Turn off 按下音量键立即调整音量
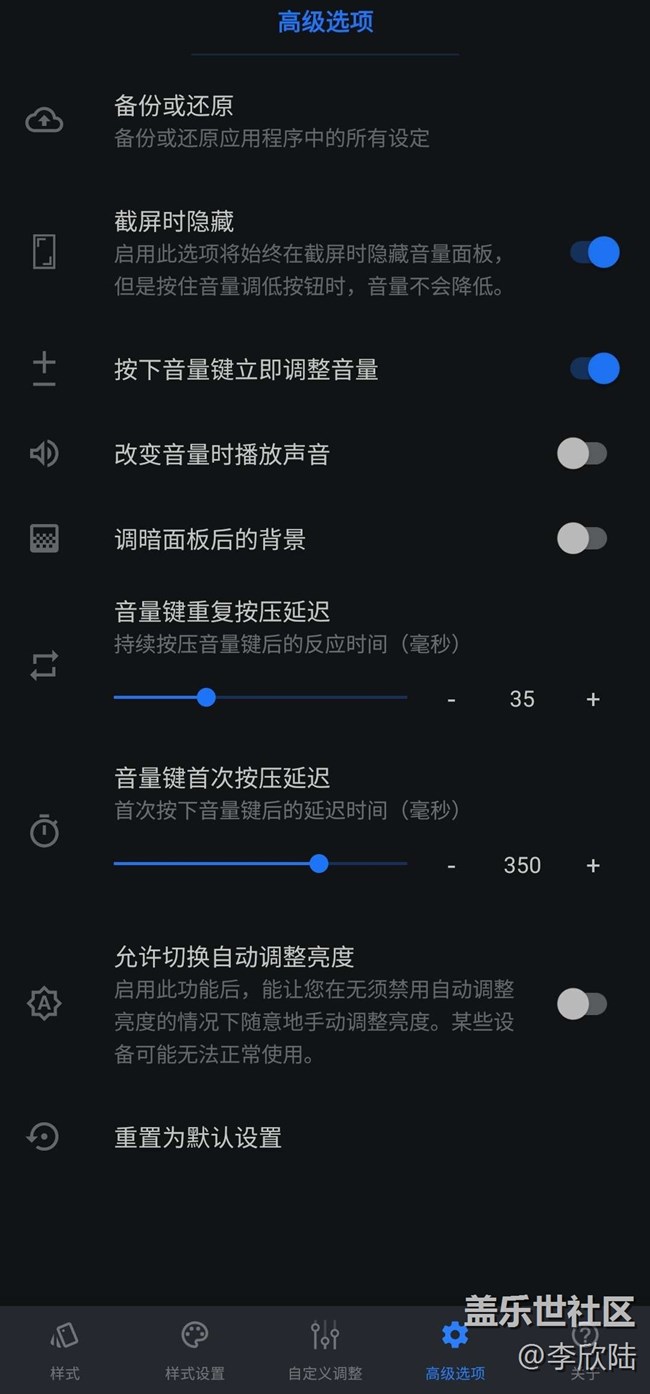This screenshot has height=1394, width=650. coord(595,368)
